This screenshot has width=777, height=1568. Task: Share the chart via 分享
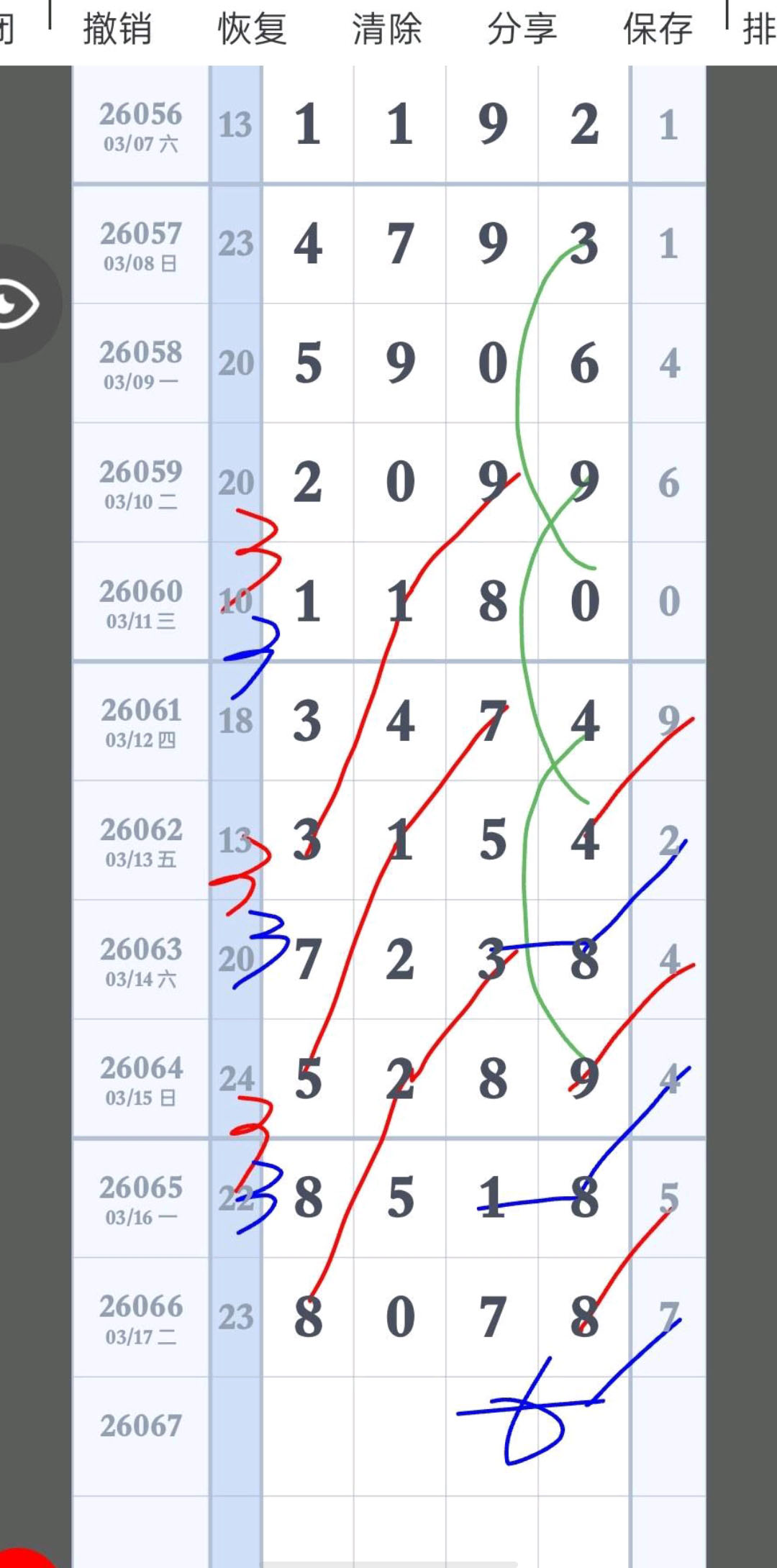click(522, 29)
